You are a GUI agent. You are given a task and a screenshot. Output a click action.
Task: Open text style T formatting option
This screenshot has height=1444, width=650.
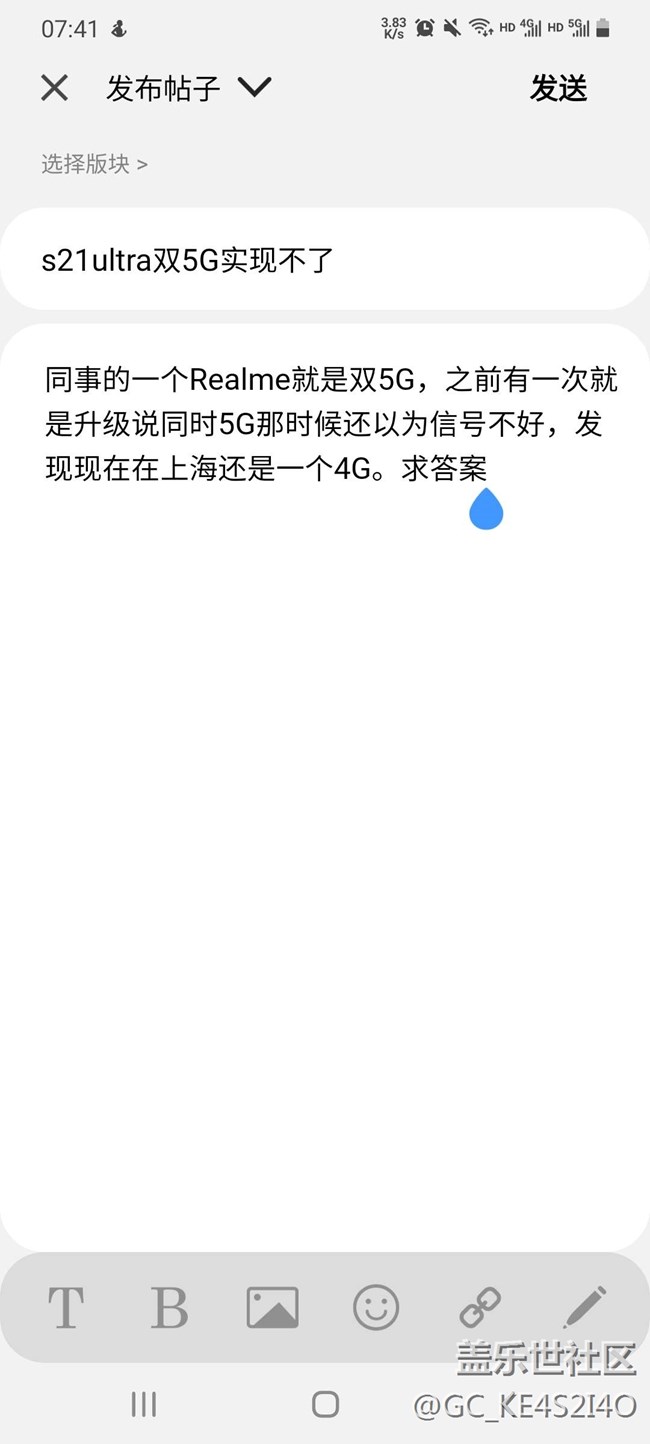[x=66, y=1307]
